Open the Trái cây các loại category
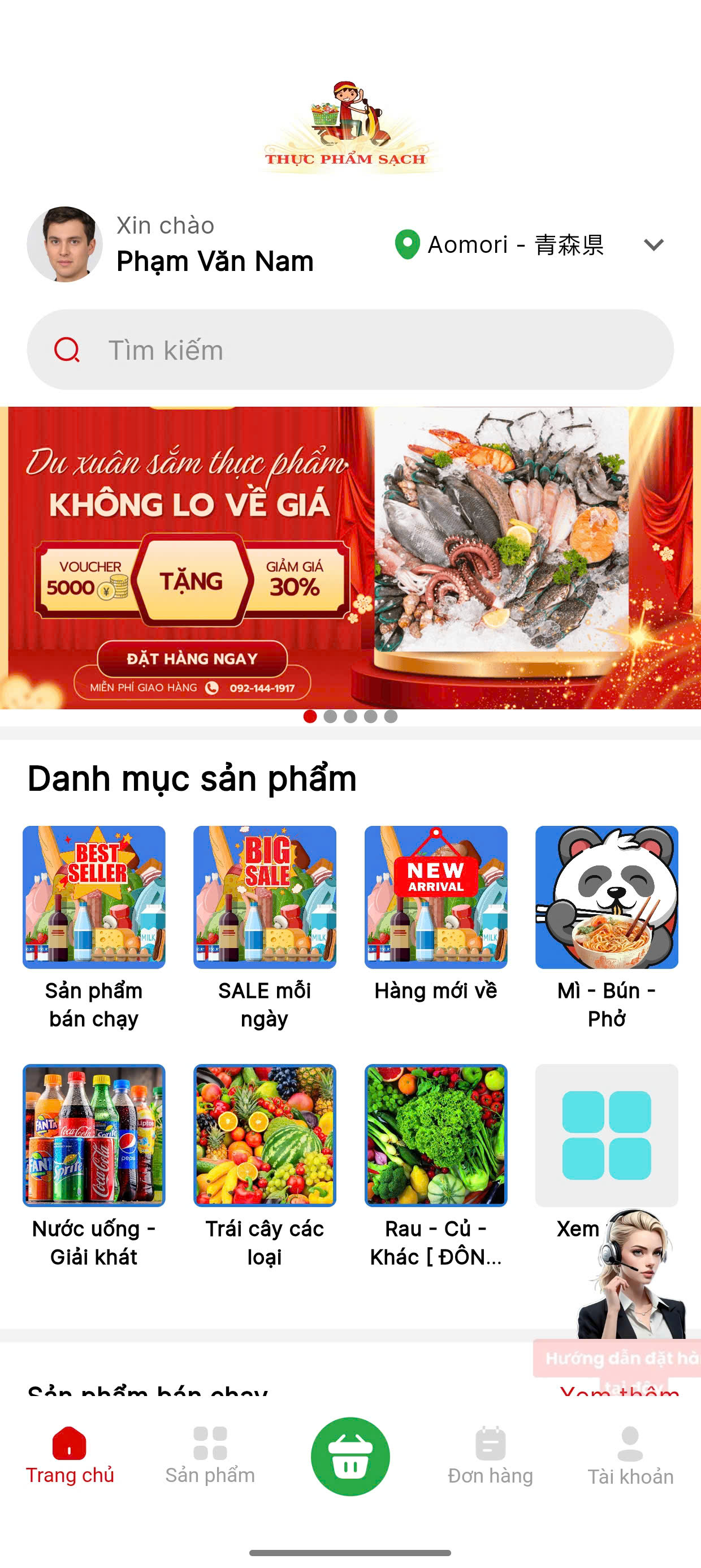The width and height of the screenshot is (701, 1568). (x=265, y=1135)
